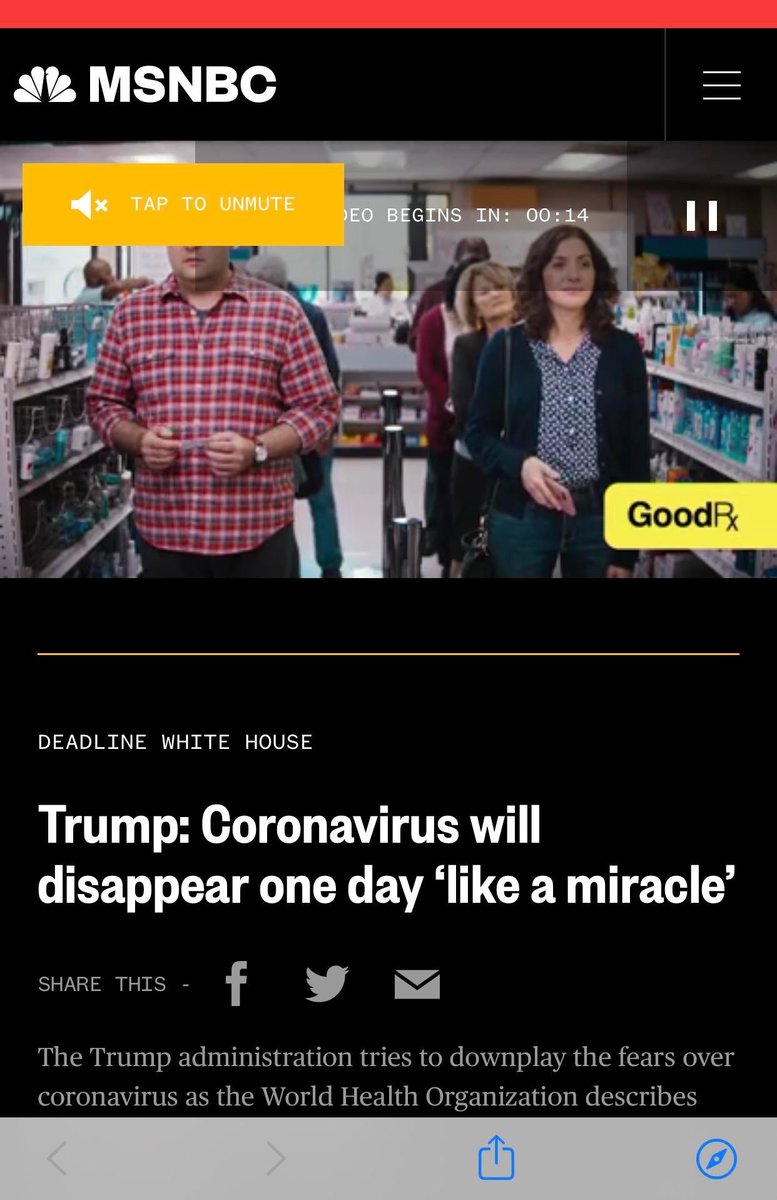The width and height of the screenshot is (777, 1200).
Task: Open Safari share sheet
Action: click(496, 1159)
